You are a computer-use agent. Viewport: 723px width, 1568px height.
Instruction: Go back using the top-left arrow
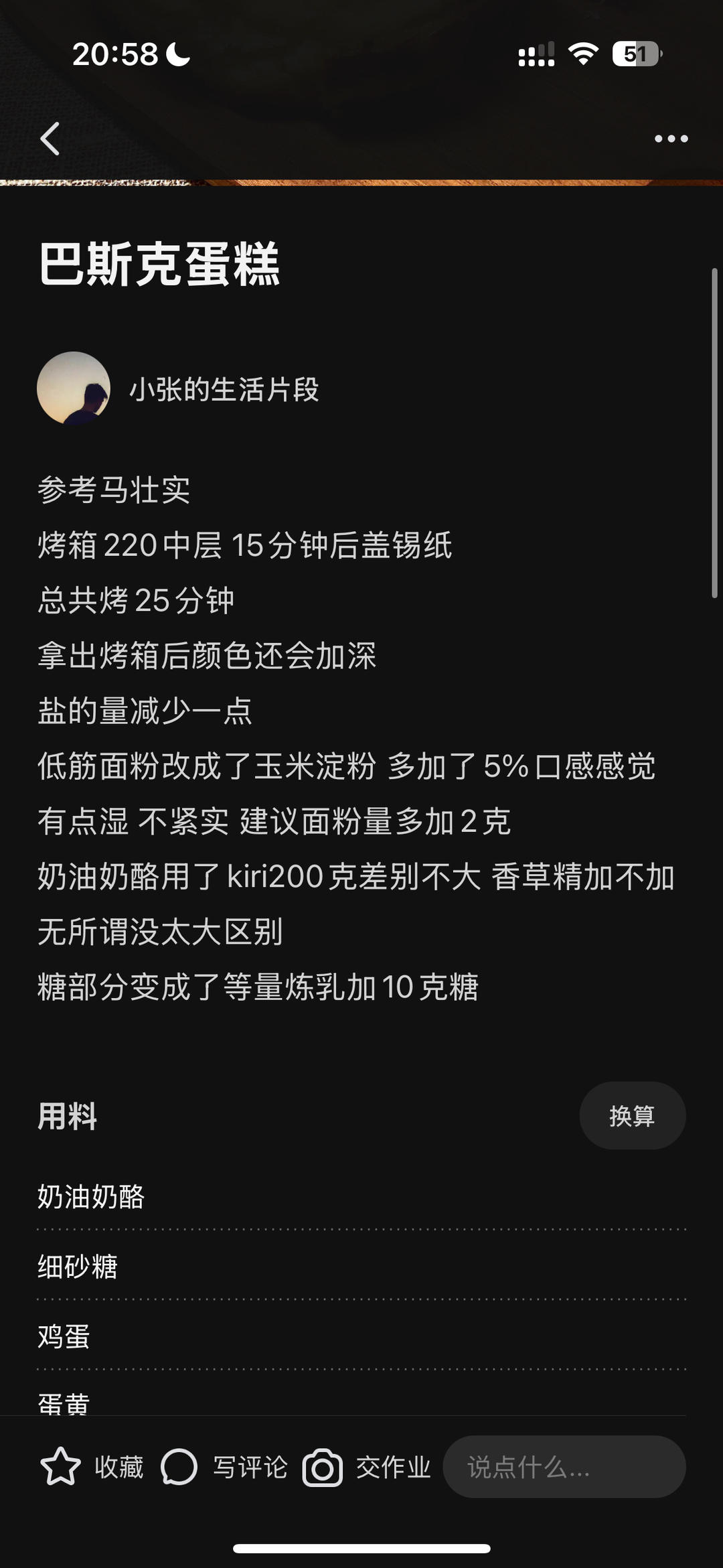(50, 139)
